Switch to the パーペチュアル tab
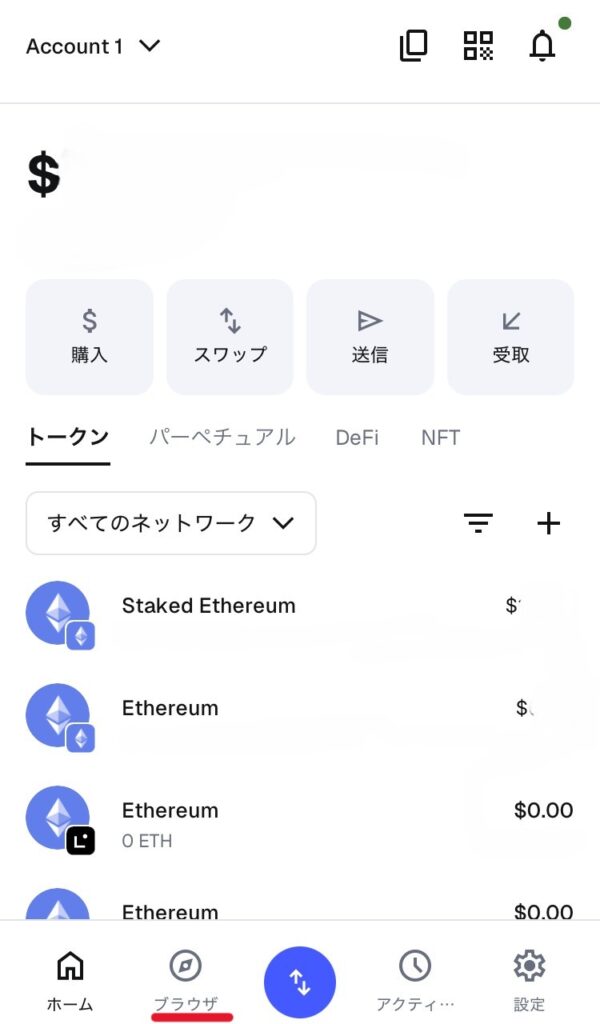Viewport: 600px width, 1024px height. pos(222,437)
